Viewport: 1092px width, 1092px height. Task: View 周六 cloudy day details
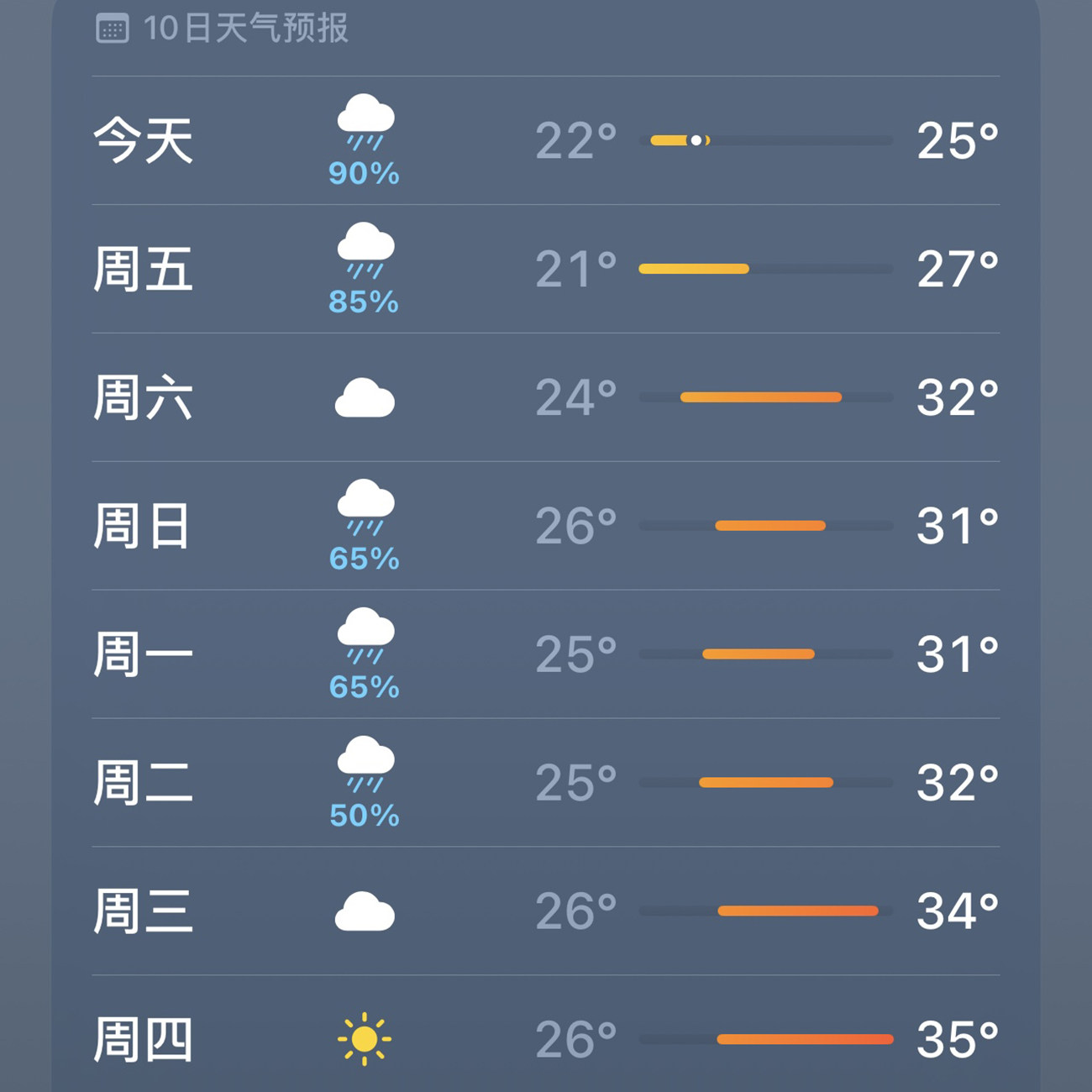544,397
